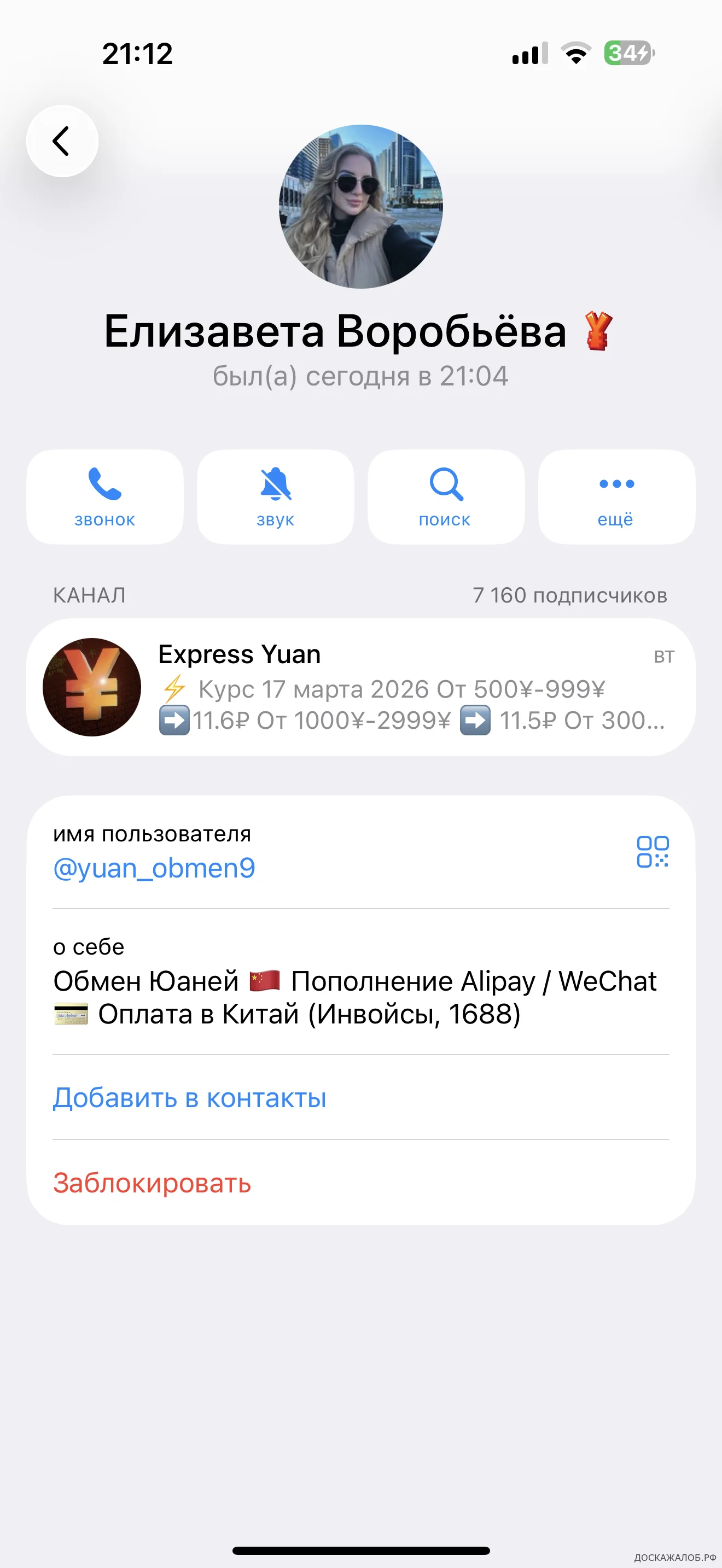Start a call via звонок button
The height and width of the screenshot is (1568, 722).
[104, 496]
